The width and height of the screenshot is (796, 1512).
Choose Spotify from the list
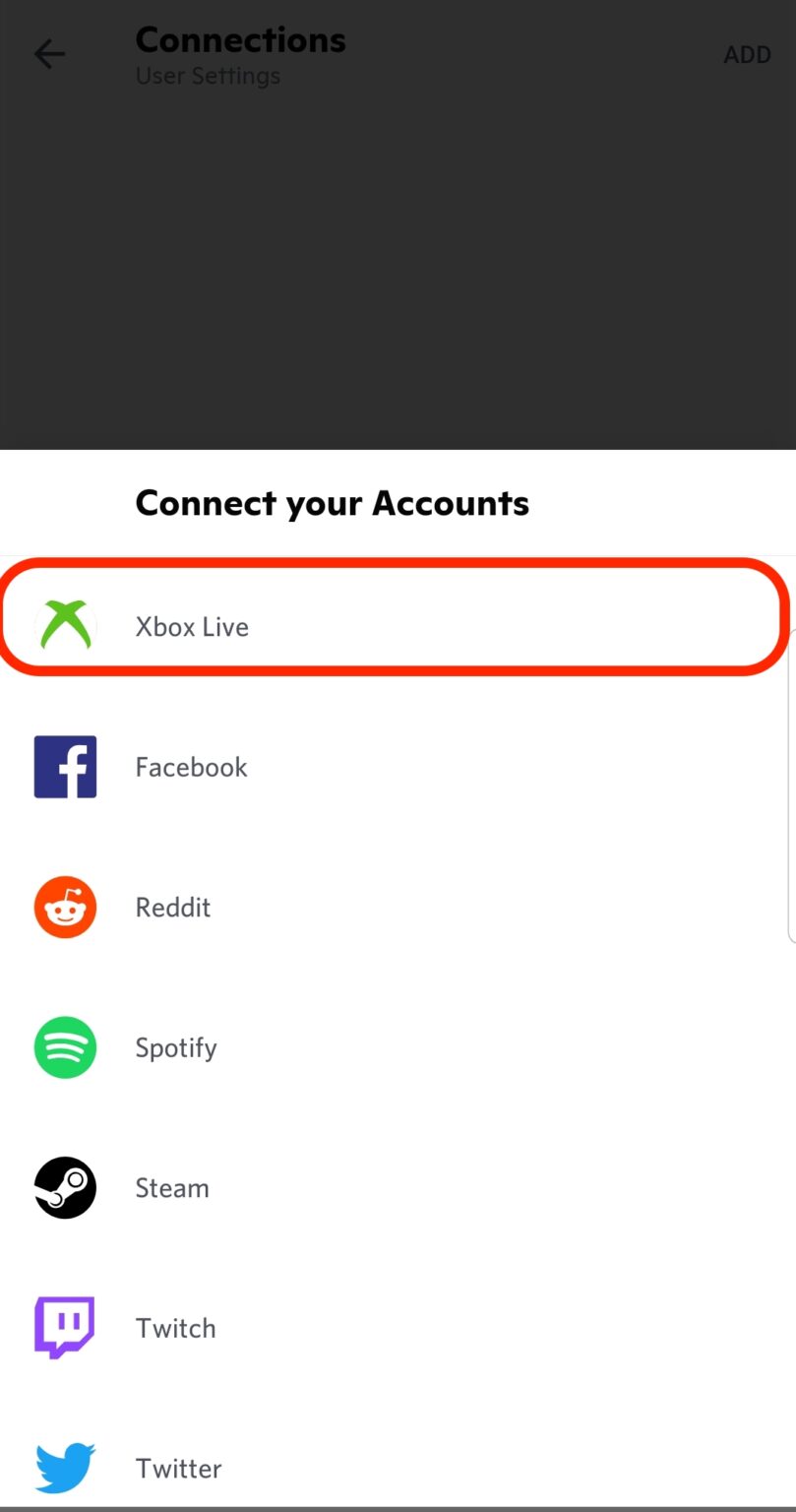[x=396, y=1047]
